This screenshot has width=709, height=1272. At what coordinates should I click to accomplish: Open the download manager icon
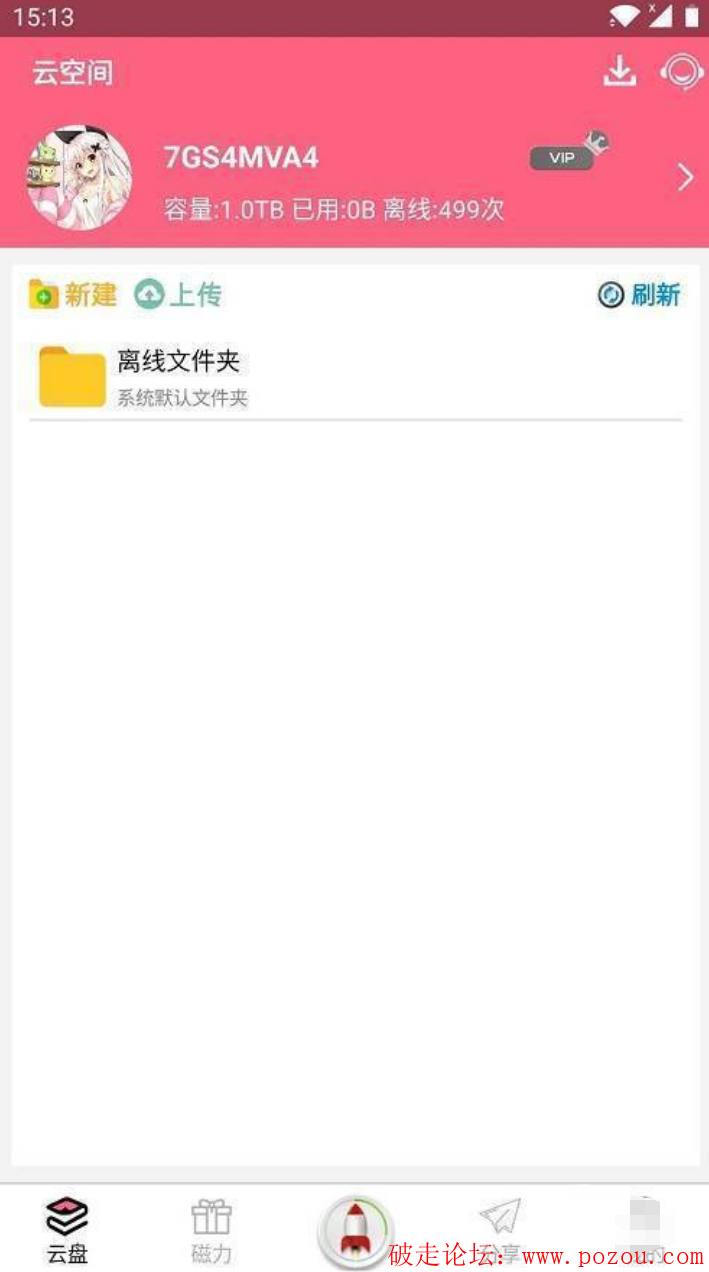click(x=620, y=72)
